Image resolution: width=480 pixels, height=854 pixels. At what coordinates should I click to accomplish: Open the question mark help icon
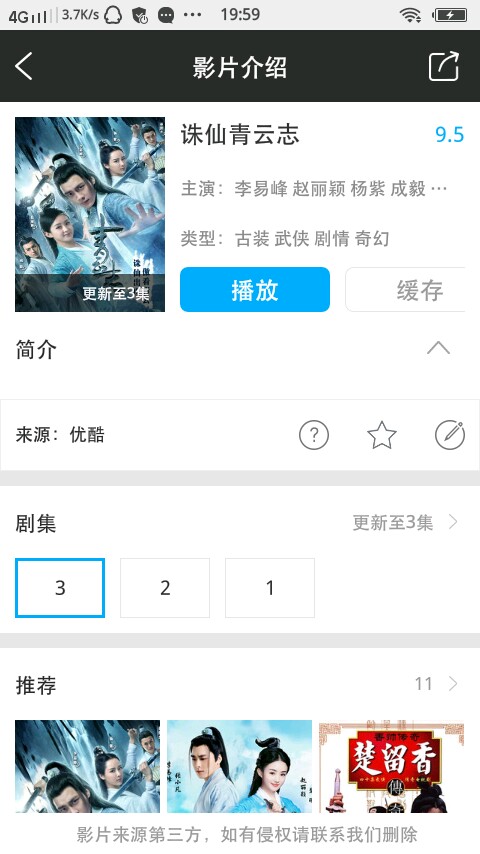tap(314, 435)
